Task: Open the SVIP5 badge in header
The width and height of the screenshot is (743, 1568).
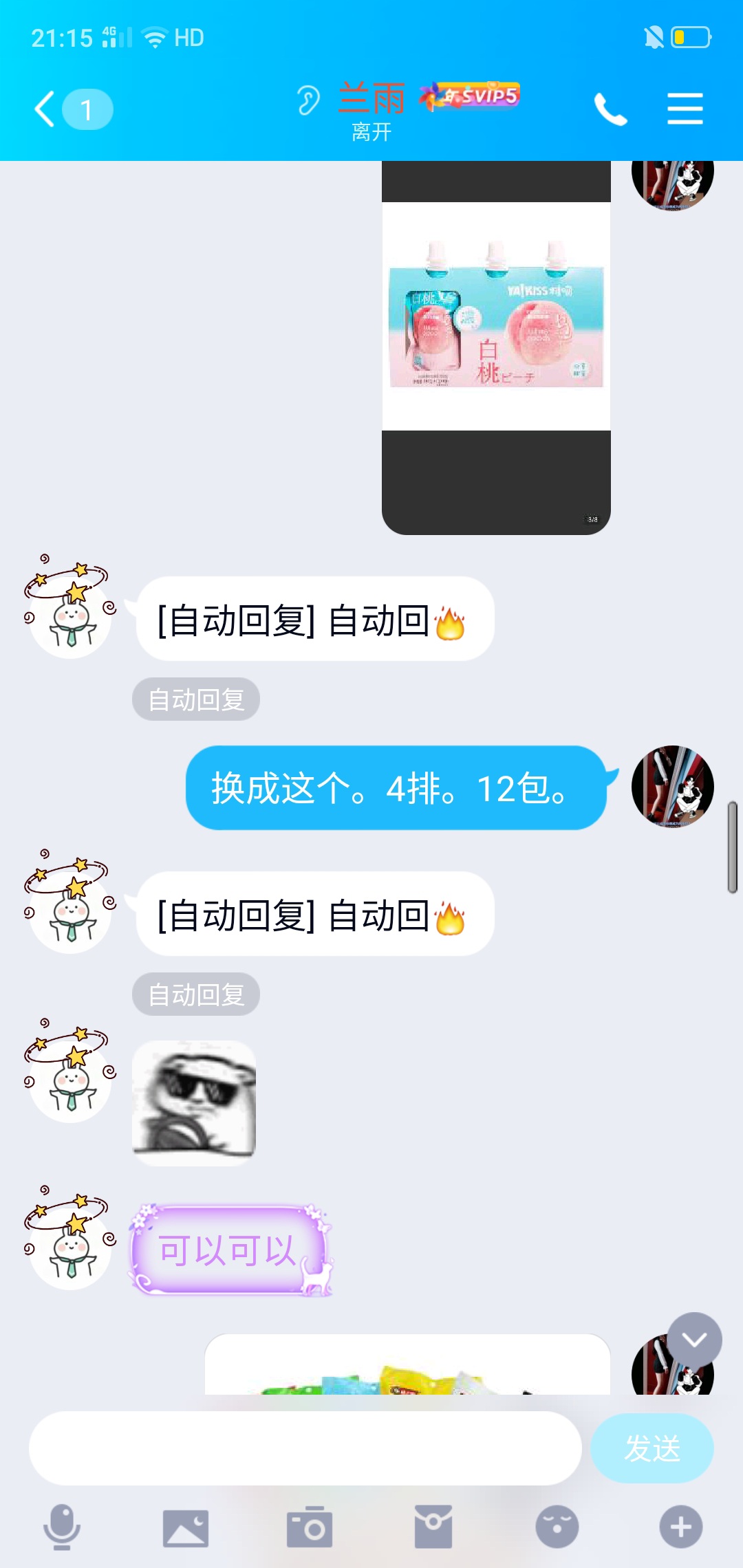Action: 471,96
